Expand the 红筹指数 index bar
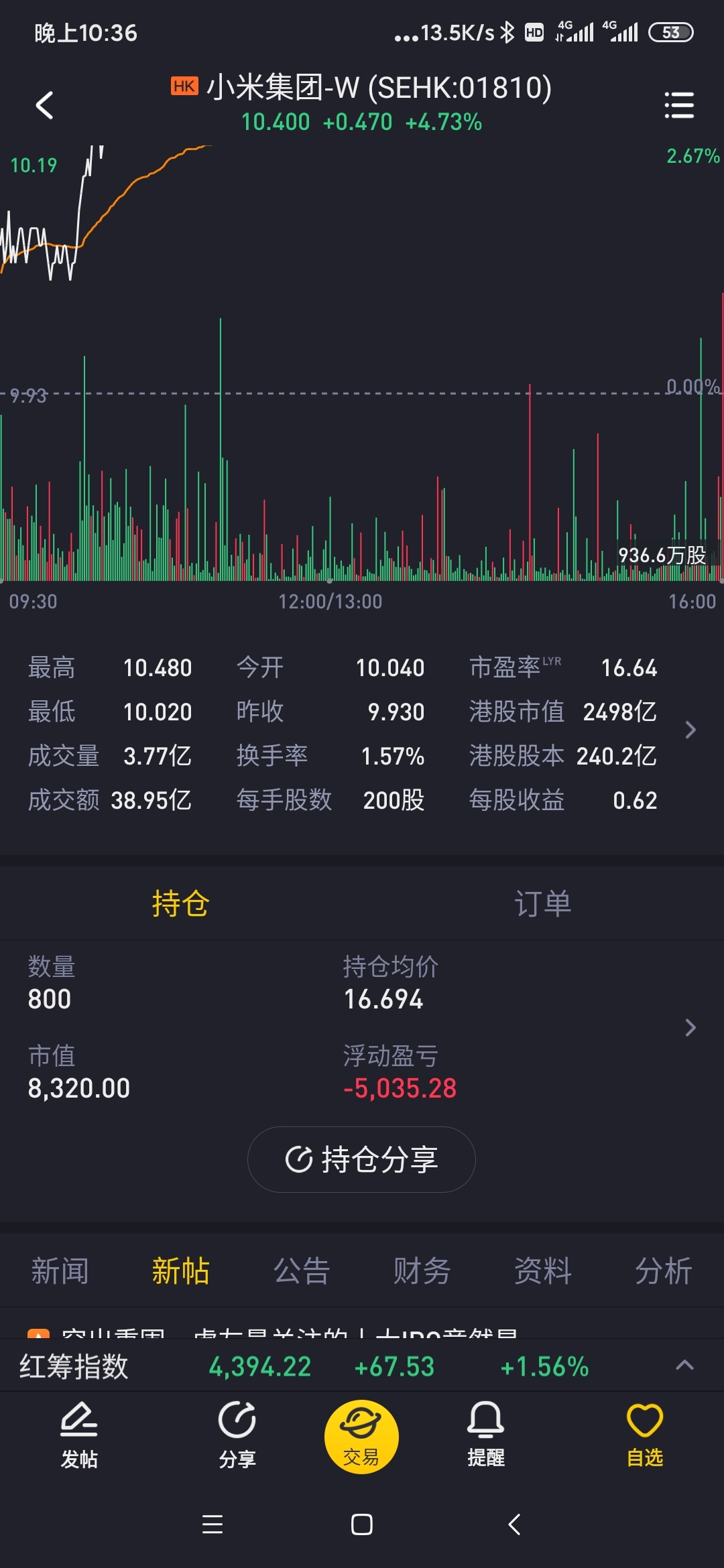 click(684, 1365)
